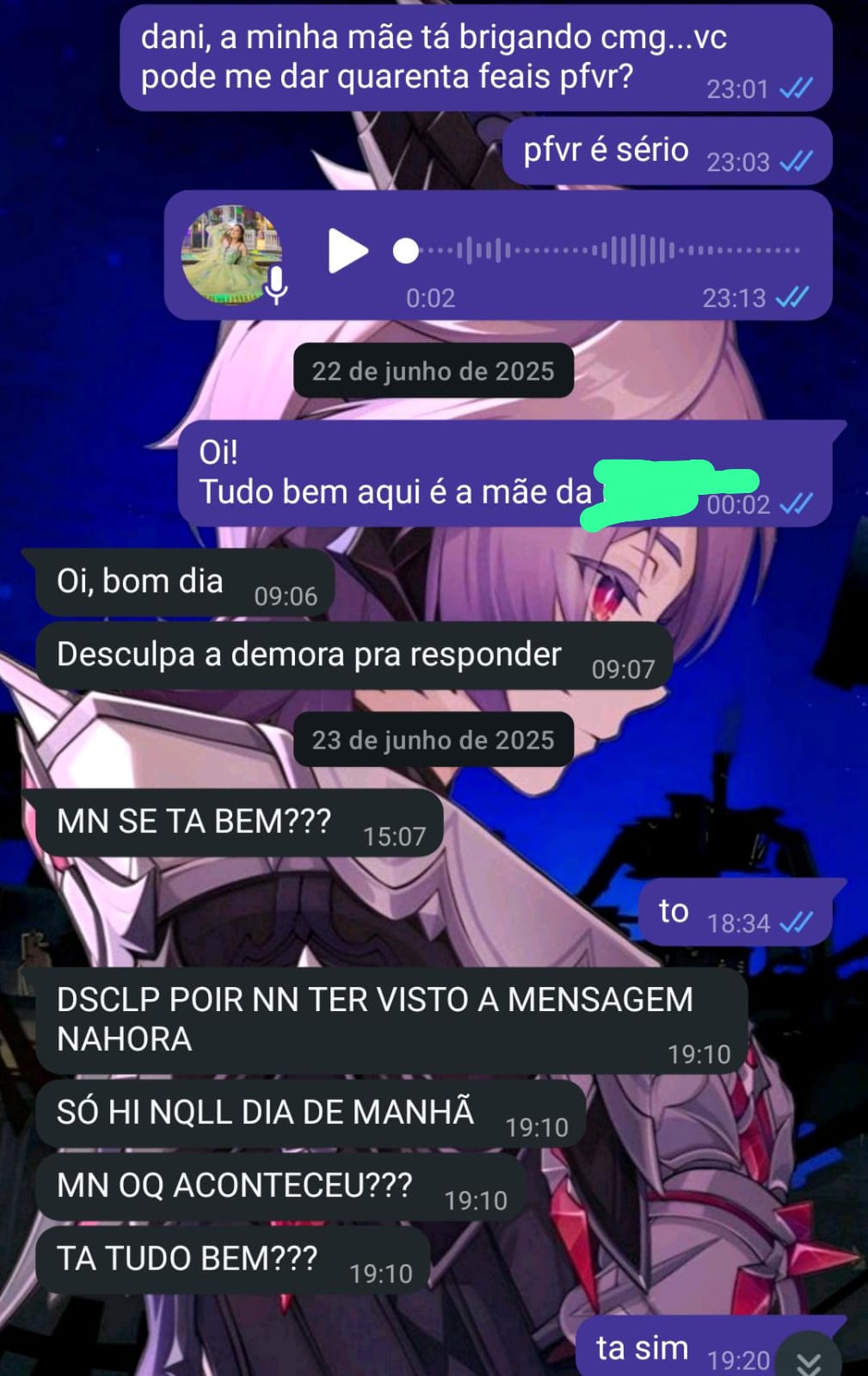This screenshot has height=1376, width=868.
Task: Play the 0:02 voice message
Action: tap(347, 251)
